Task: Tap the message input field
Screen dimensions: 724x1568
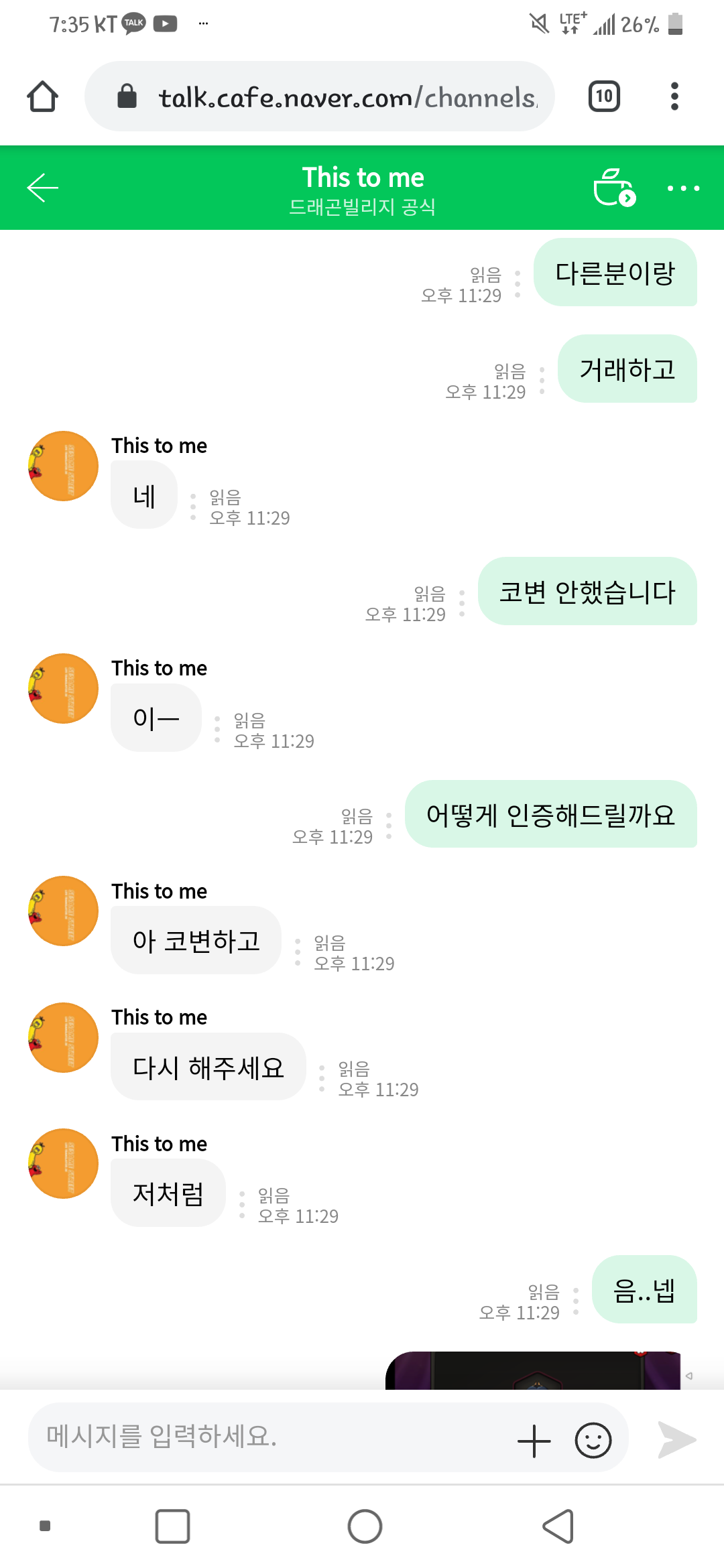Action: click(268, 1436)
